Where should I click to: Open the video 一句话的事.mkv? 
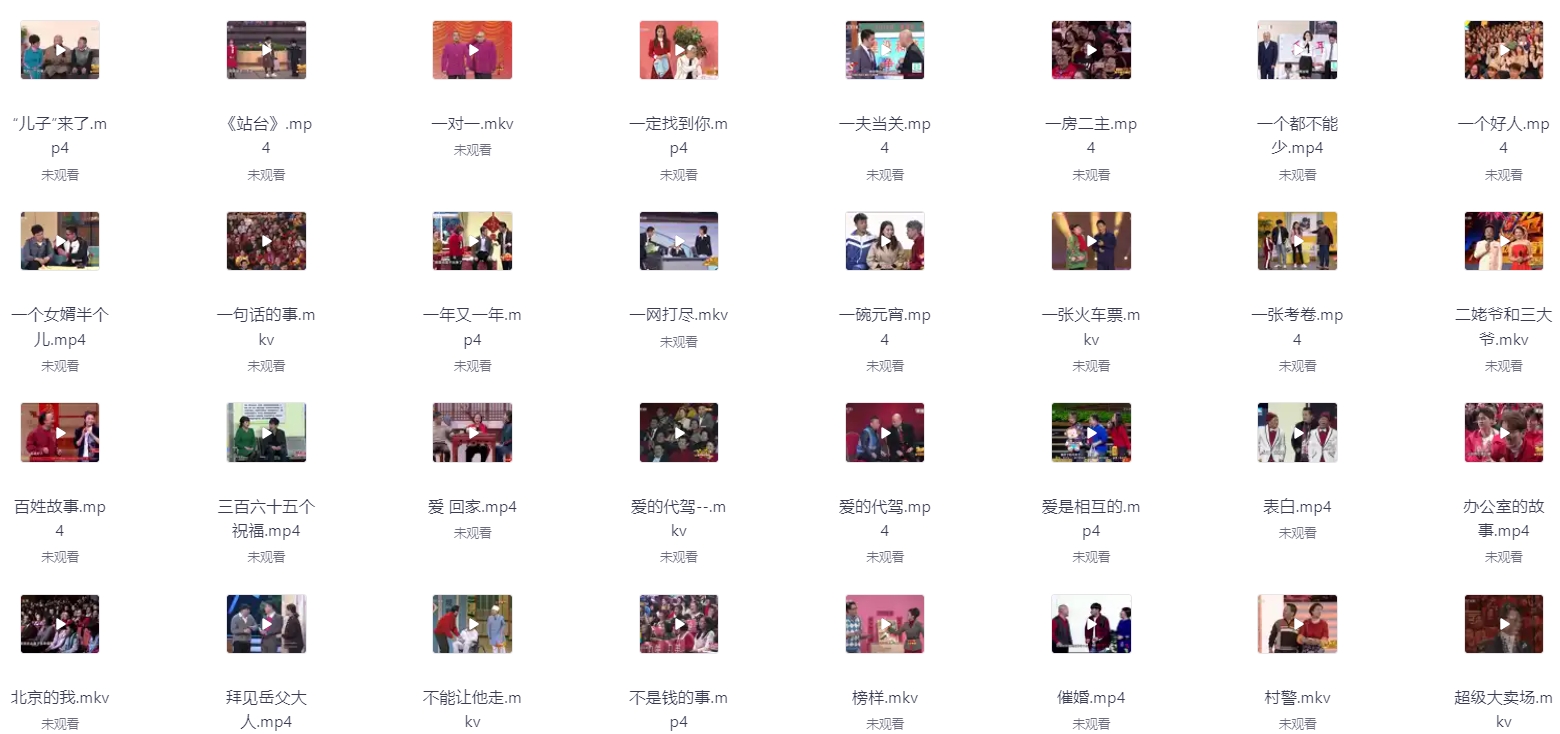266,241
